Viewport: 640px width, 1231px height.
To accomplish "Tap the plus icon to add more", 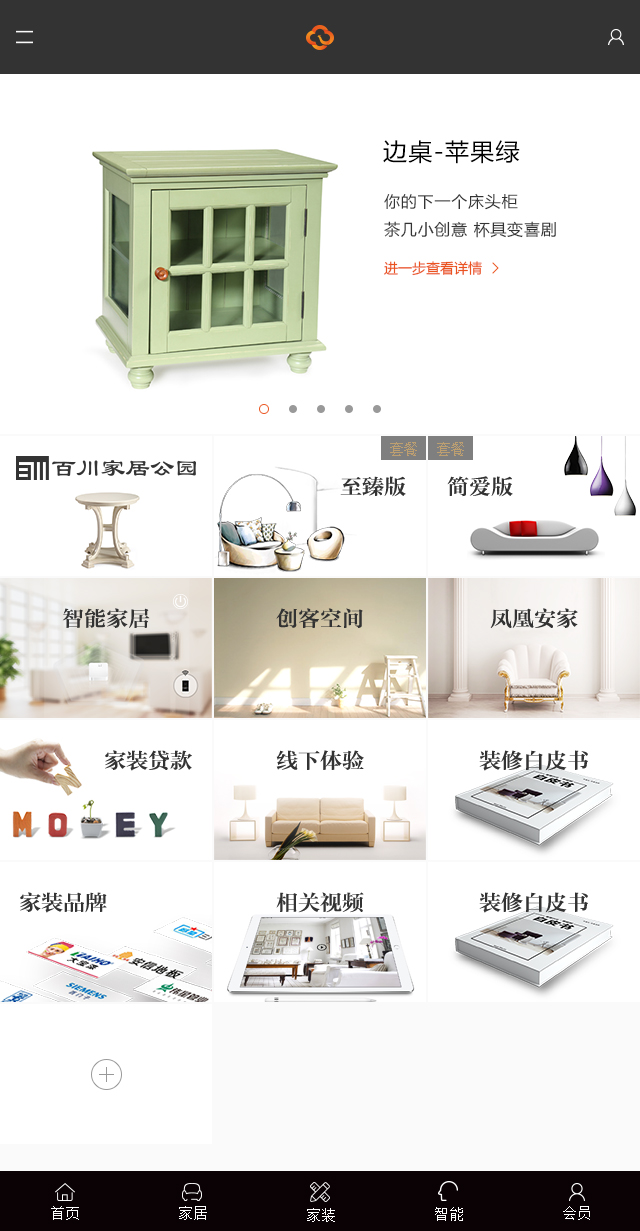I will click(x=106, y=1075).
